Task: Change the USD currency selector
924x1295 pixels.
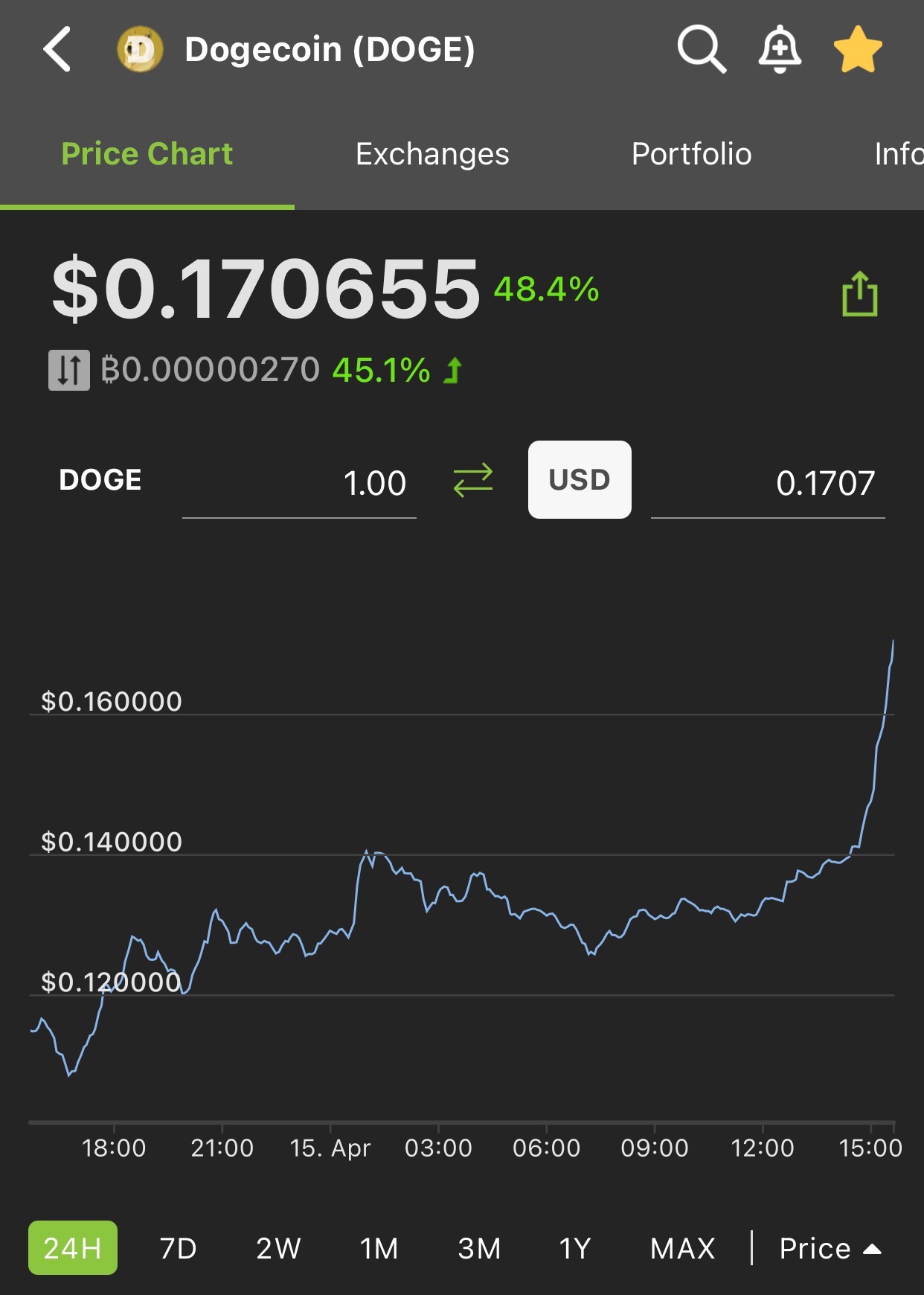Action: point(580,480)
